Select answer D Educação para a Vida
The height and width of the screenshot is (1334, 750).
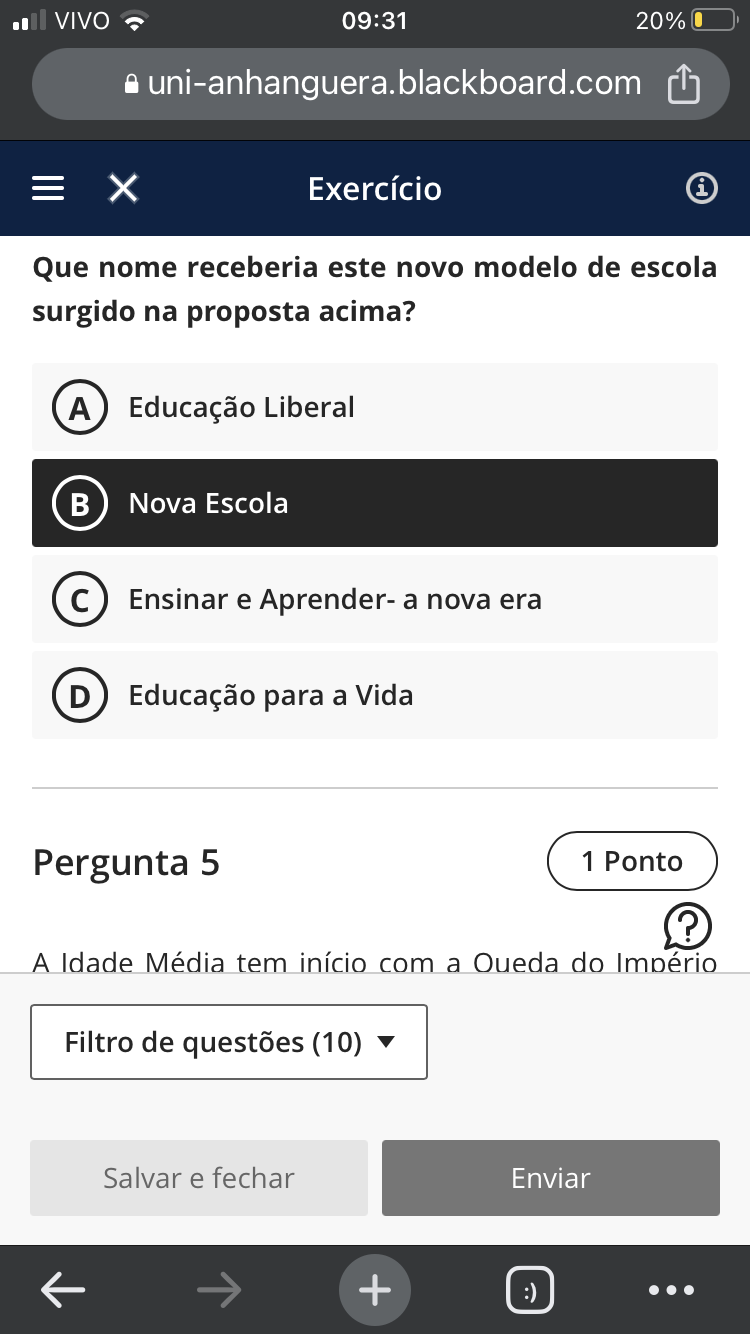click(x=374, y=695)
